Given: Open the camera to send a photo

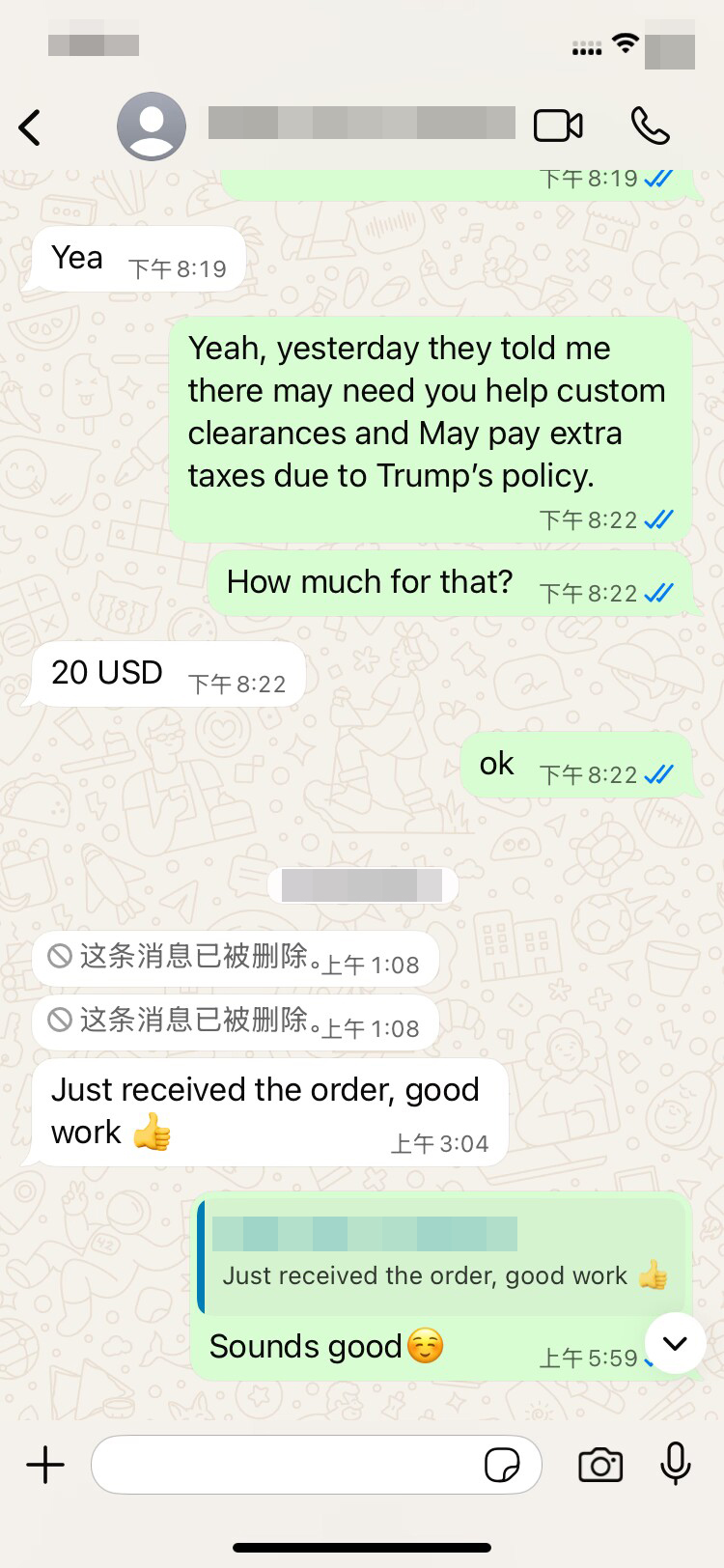Looking at the screenshot, I should 600,1465.
